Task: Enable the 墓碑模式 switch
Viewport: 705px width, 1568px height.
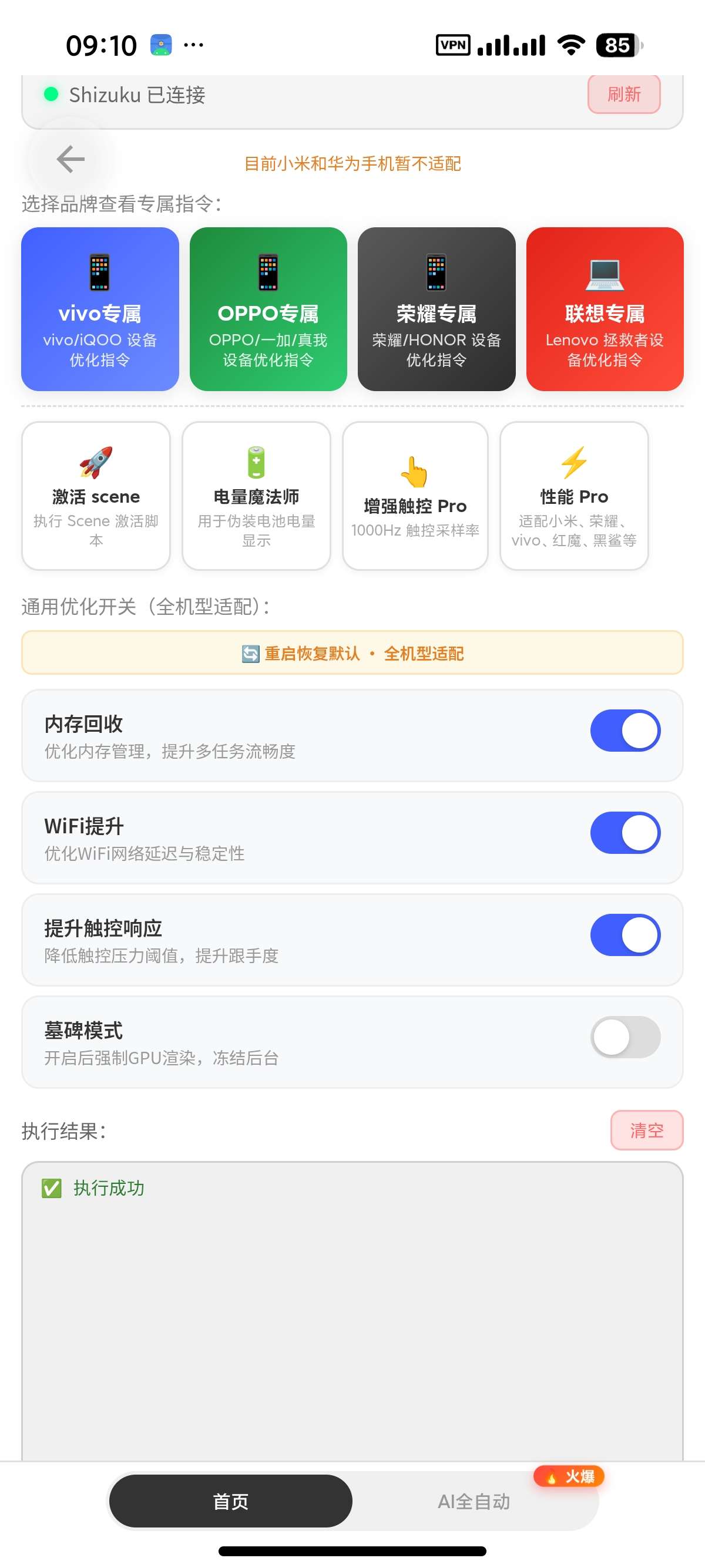Action: (x=625, y=1037)
